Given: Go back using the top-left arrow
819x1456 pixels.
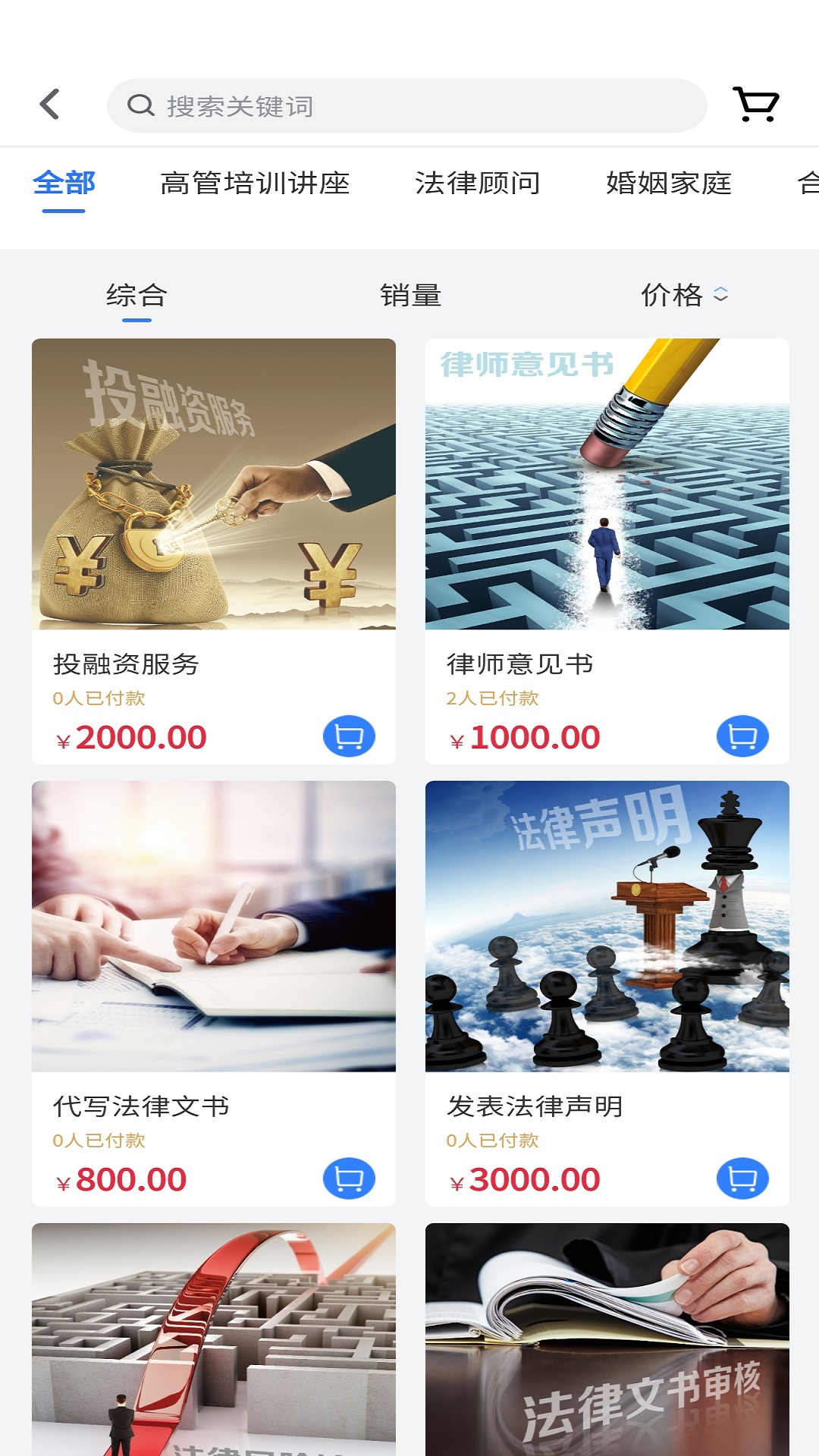Looking at the screenshot, I should [50, 105].
